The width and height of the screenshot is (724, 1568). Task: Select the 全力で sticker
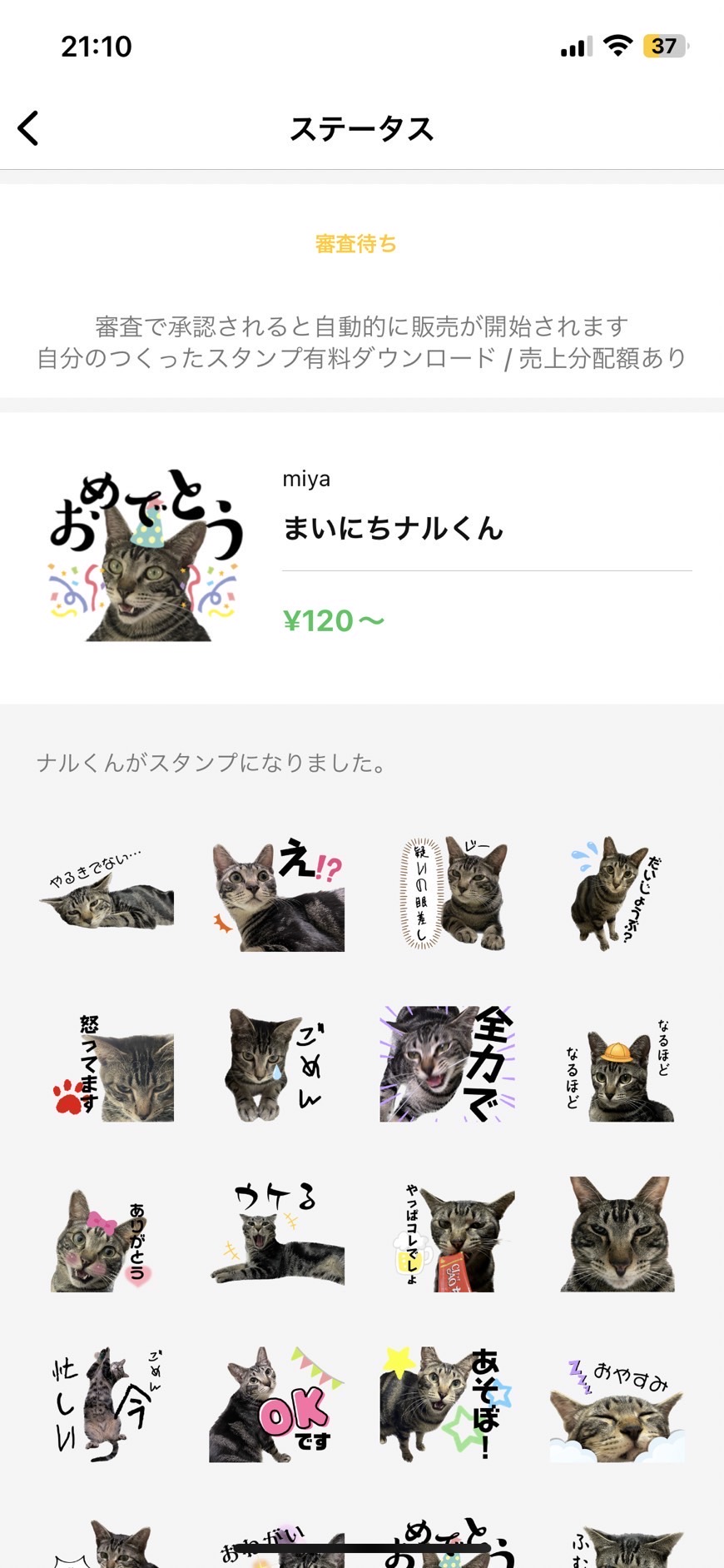pos(448,1066)
